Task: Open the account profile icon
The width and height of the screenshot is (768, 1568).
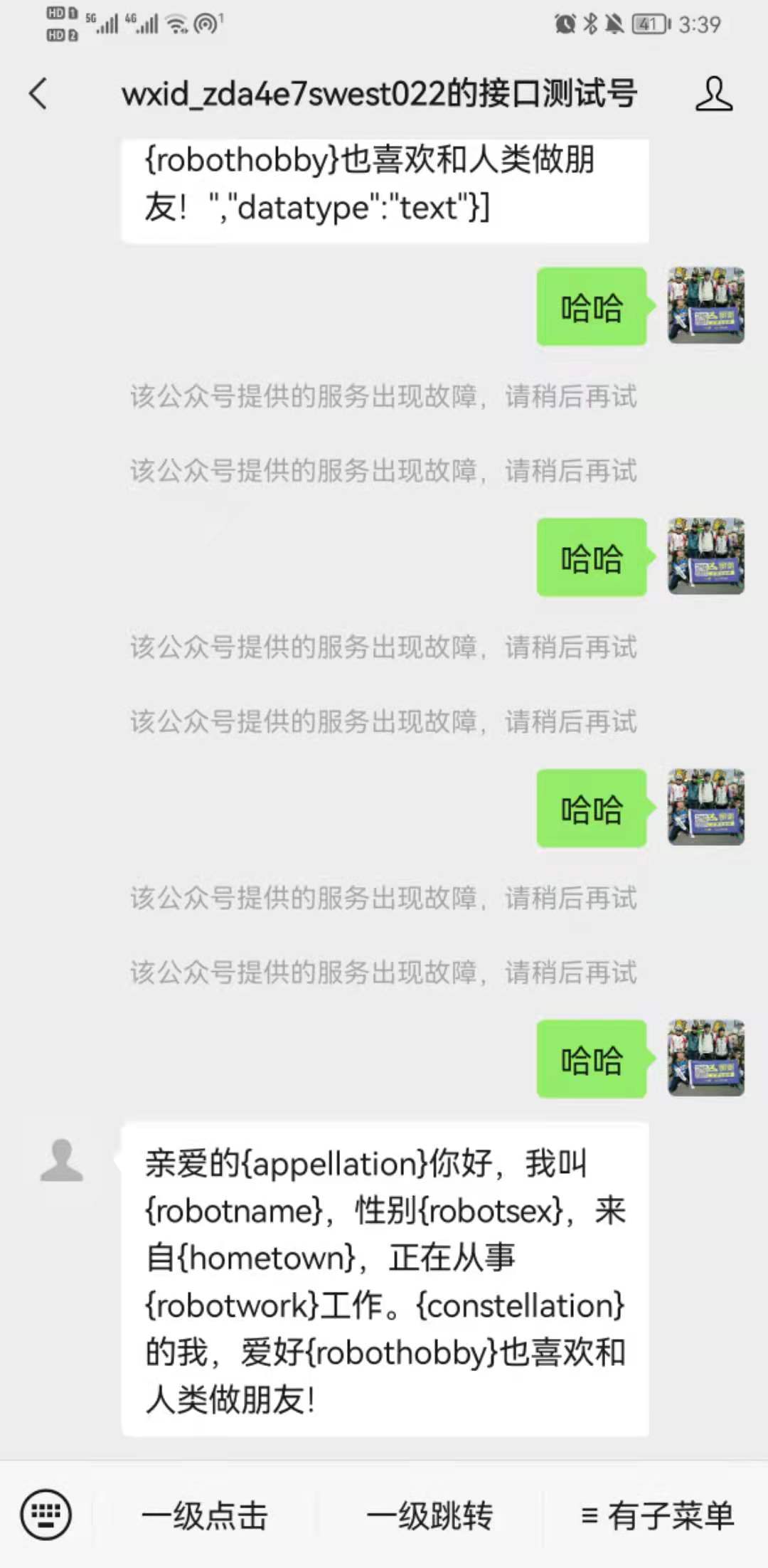Action: 713,94
